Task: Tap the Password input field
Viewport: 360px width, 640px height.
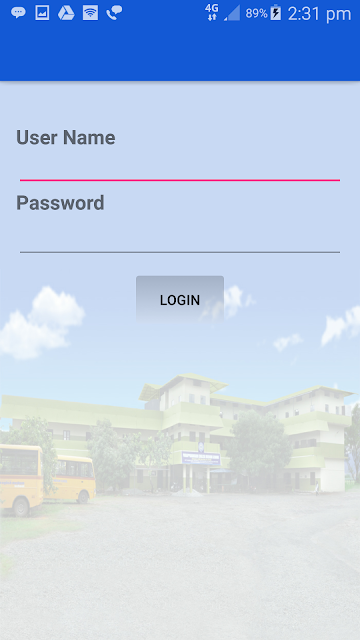Action: pos(180,241)
